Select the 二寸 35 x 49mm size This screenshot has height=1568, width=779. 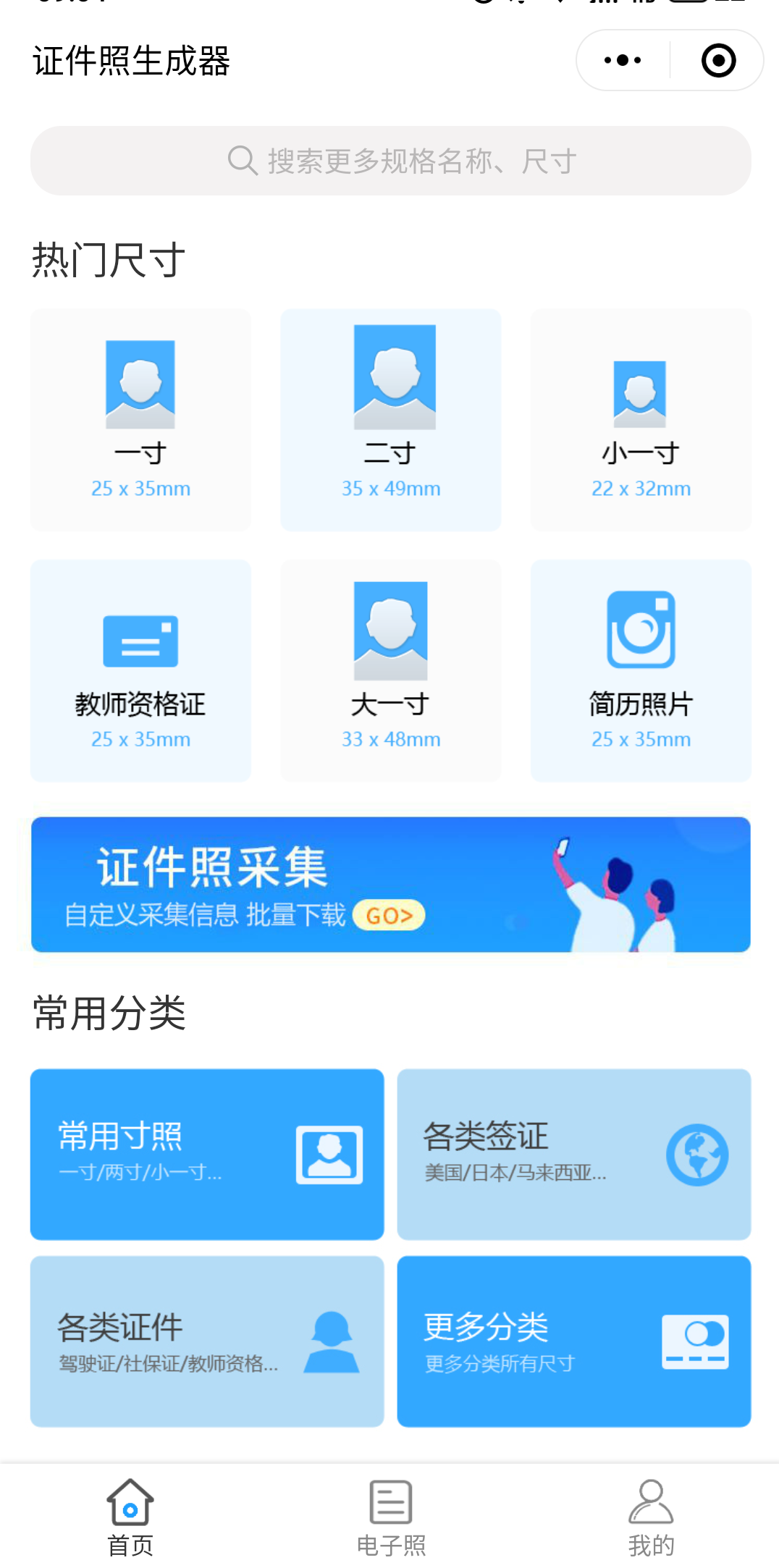tap(391, 420)
